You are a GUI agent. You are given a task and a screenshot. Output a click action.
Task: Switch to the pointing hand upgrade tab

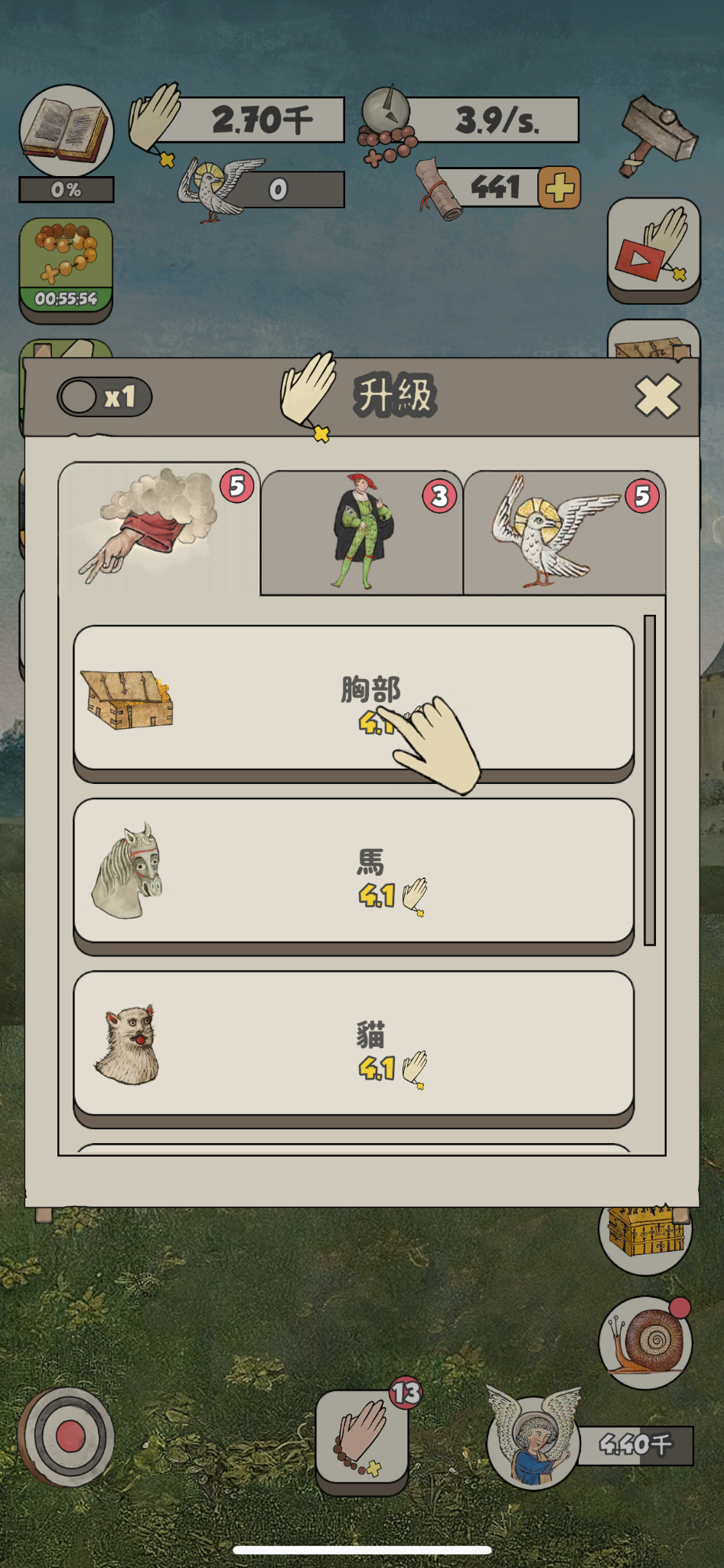(159, 529)
